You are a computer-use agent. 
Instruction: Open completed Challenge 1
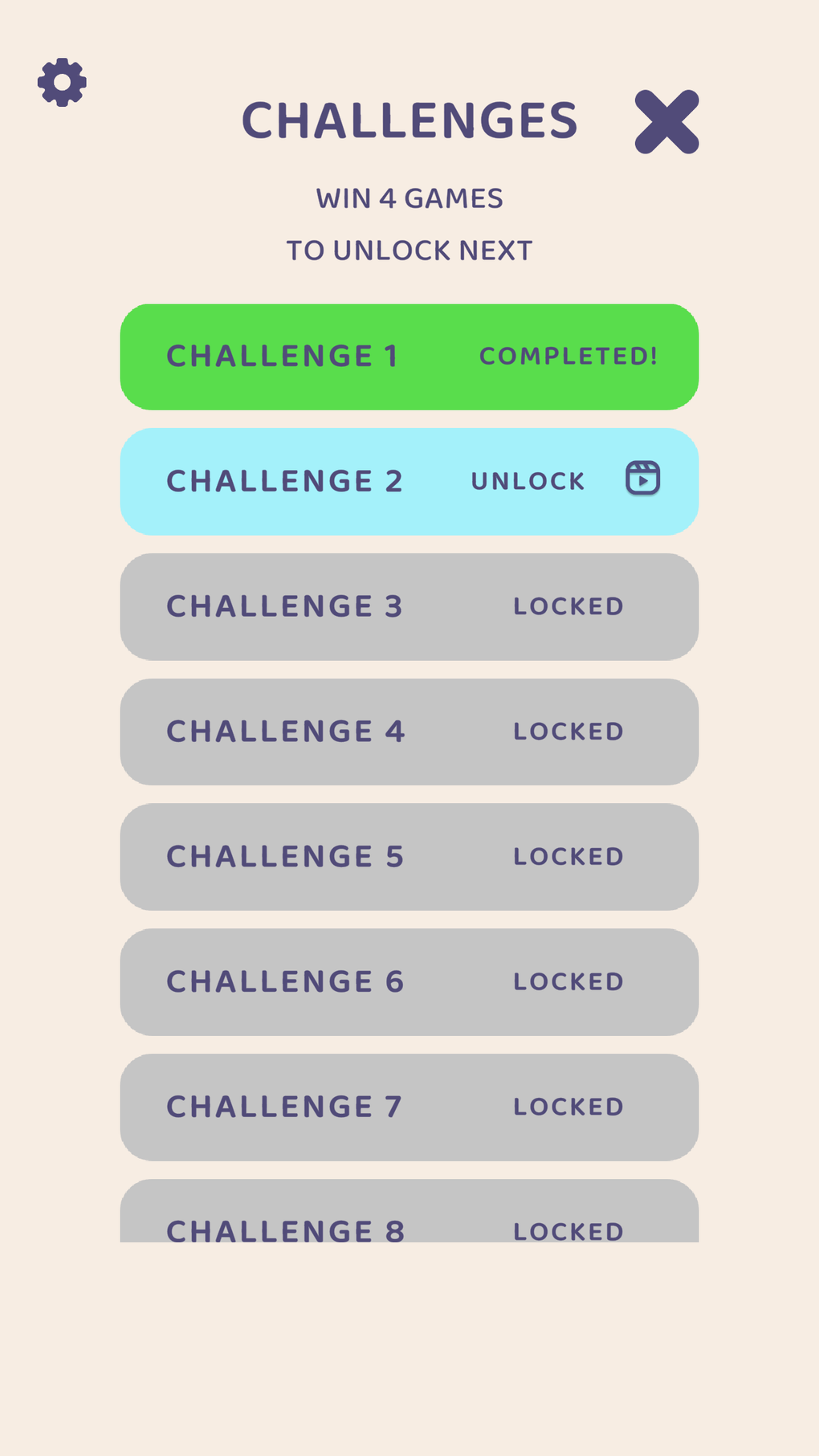click(x=409, y=357)
